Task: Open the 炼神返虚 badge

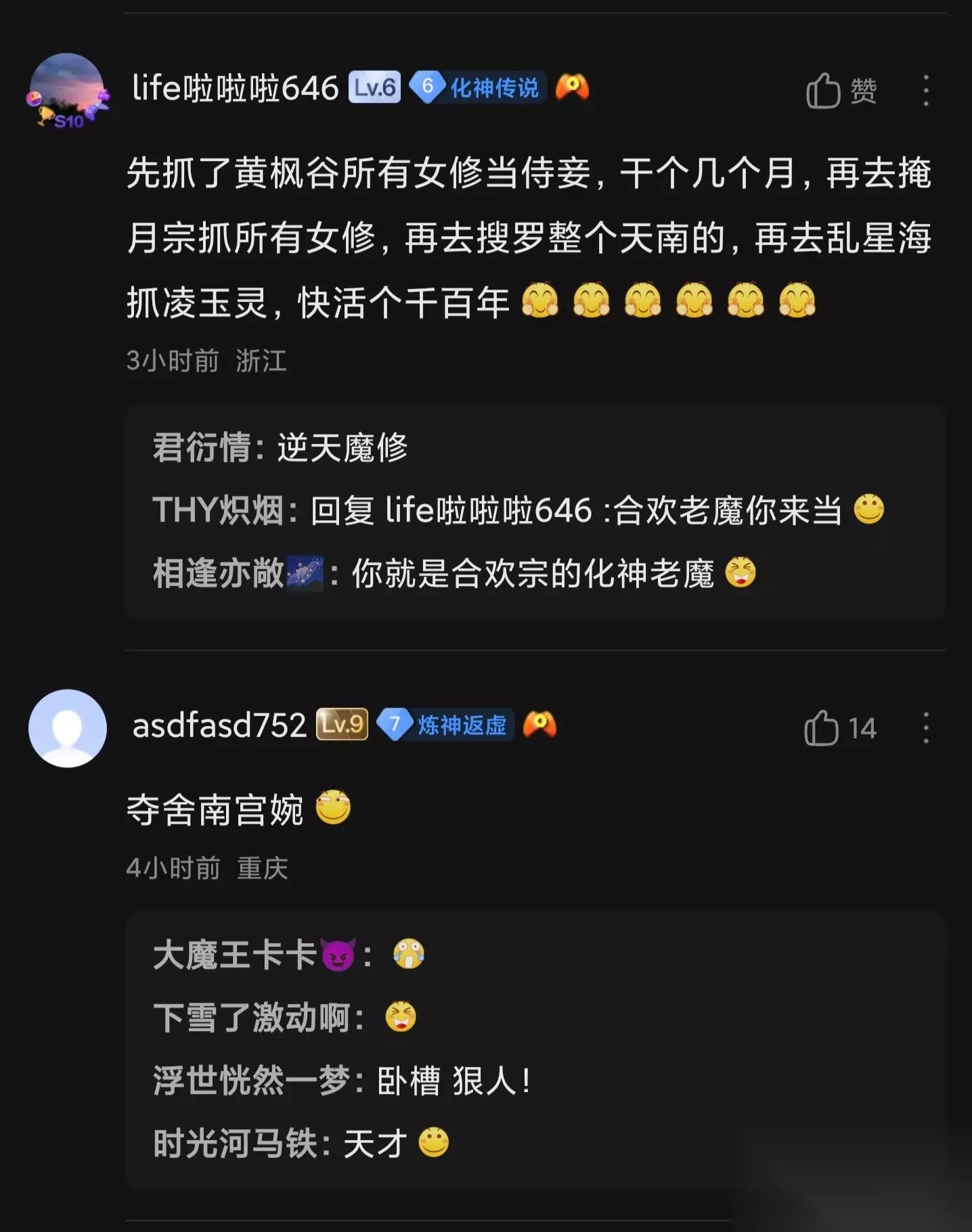Action: 445,725
